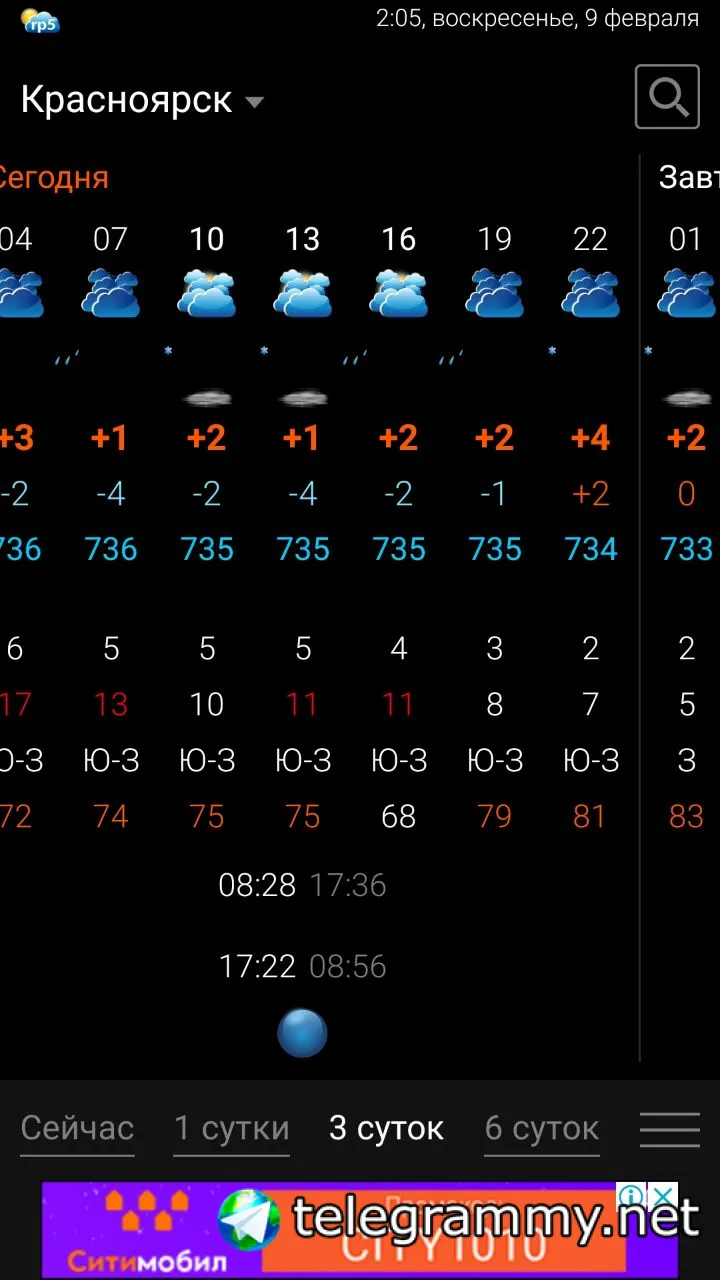Select the 3 суток forecast tab

[x=386, y=1128]
